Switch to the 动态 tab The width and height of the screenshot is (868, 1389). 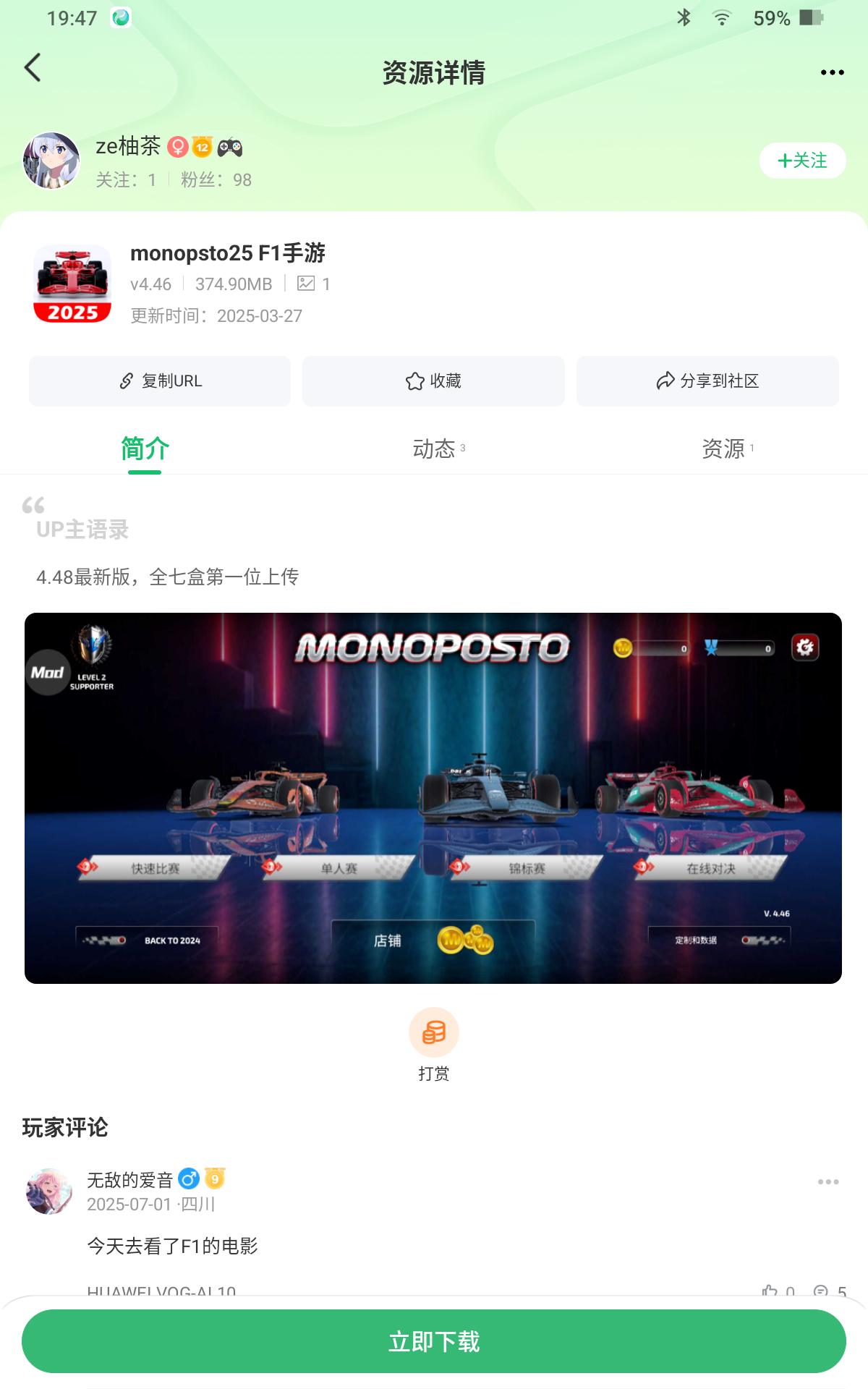coord(434,449)
